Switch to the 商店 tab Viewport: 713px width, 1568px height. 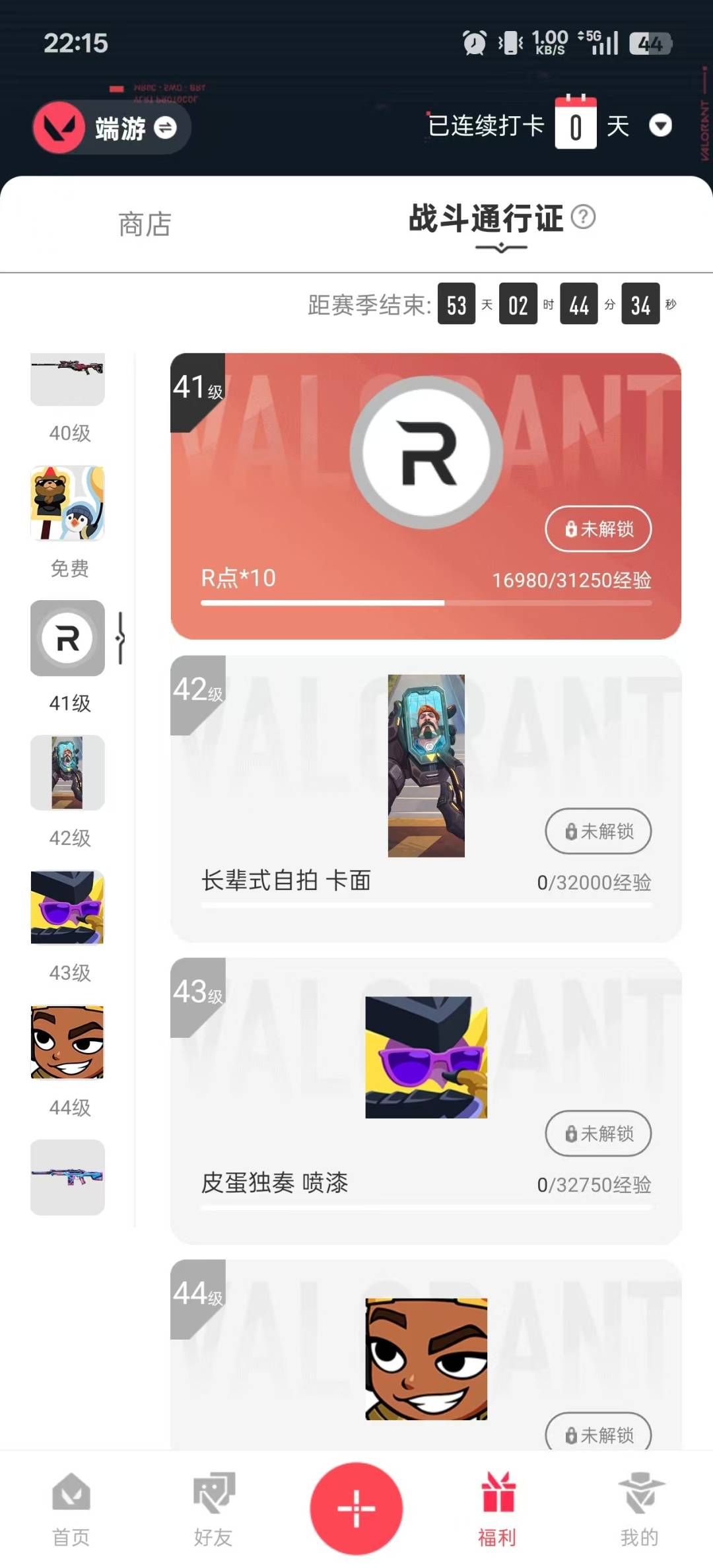[x=145, y=224]
